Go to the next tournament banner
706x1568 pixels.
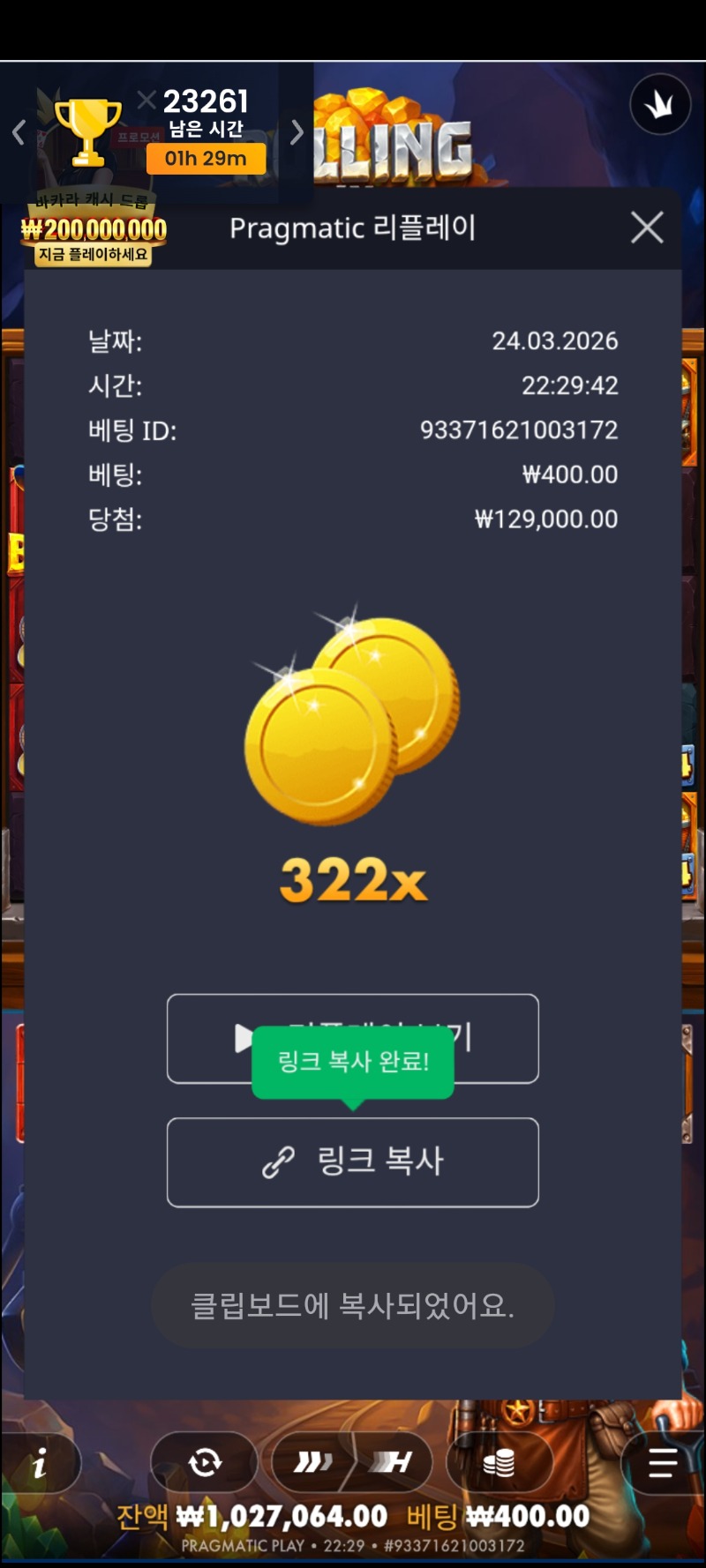pyautogui.click(x=297, y=133)
